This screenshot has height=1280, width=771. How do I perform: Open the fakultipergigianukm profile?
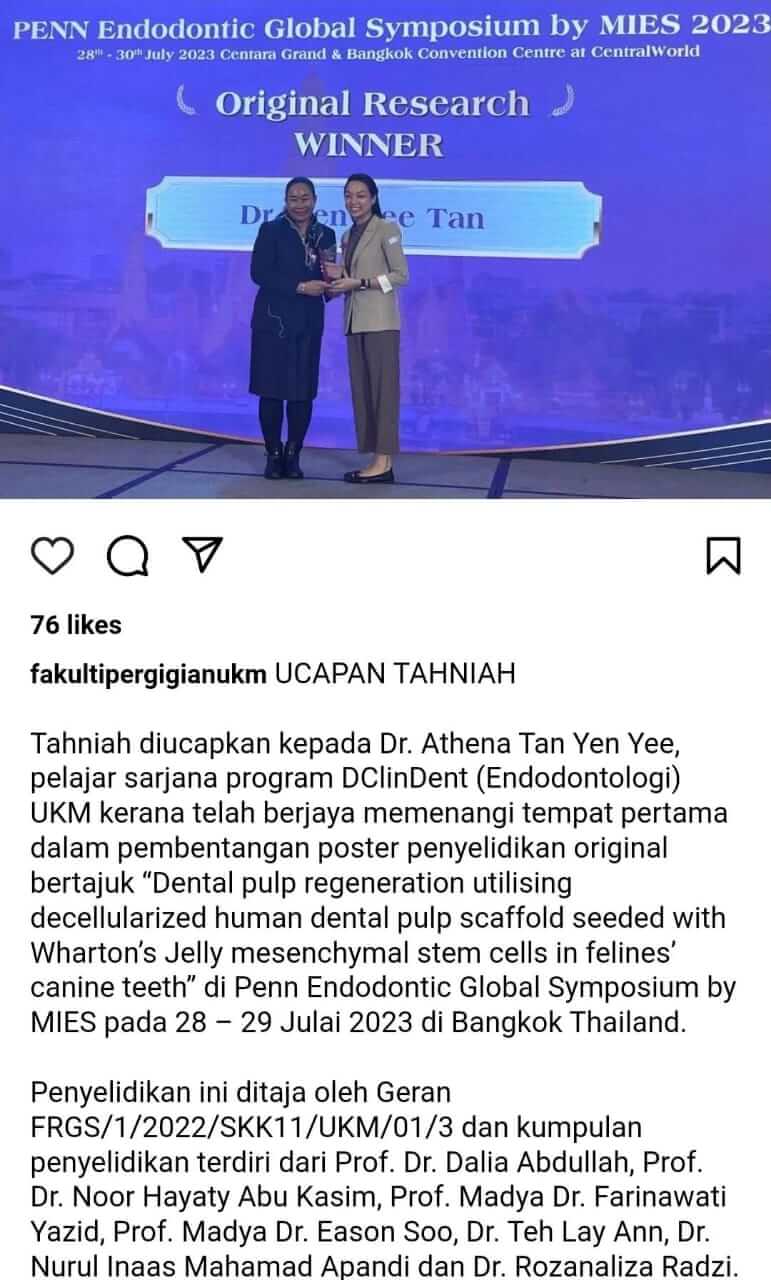[x=149, y=674]
